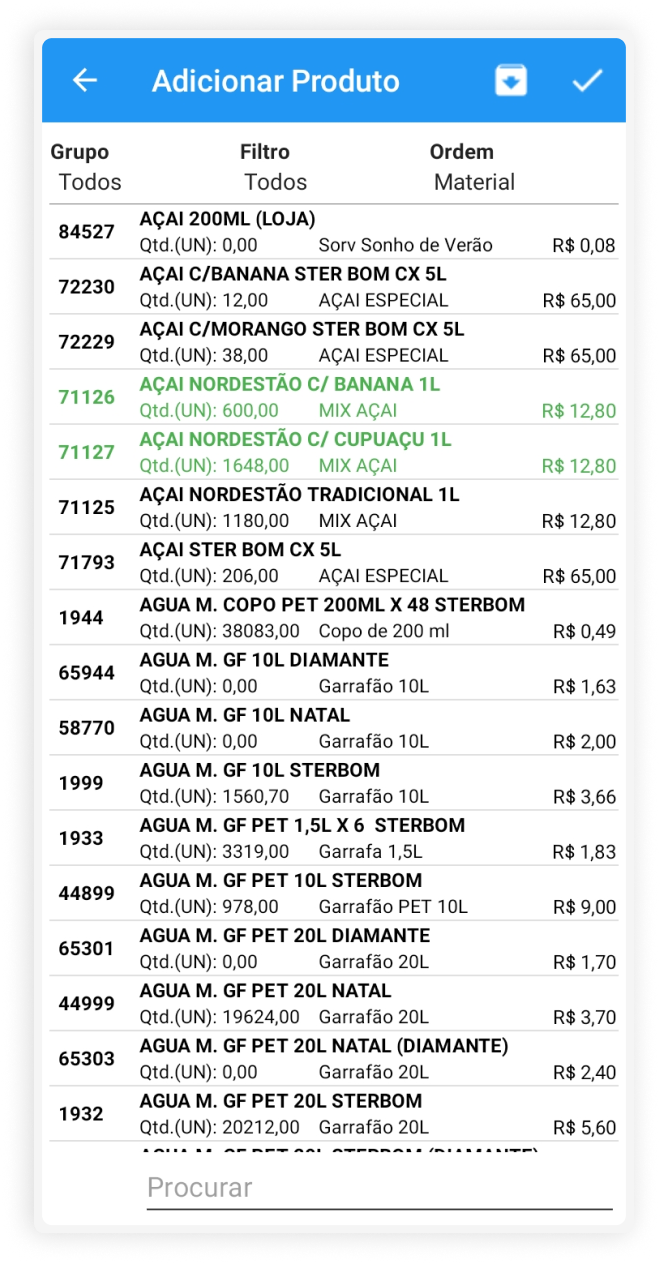Open the Grupo dropdown

coord(90,181)
